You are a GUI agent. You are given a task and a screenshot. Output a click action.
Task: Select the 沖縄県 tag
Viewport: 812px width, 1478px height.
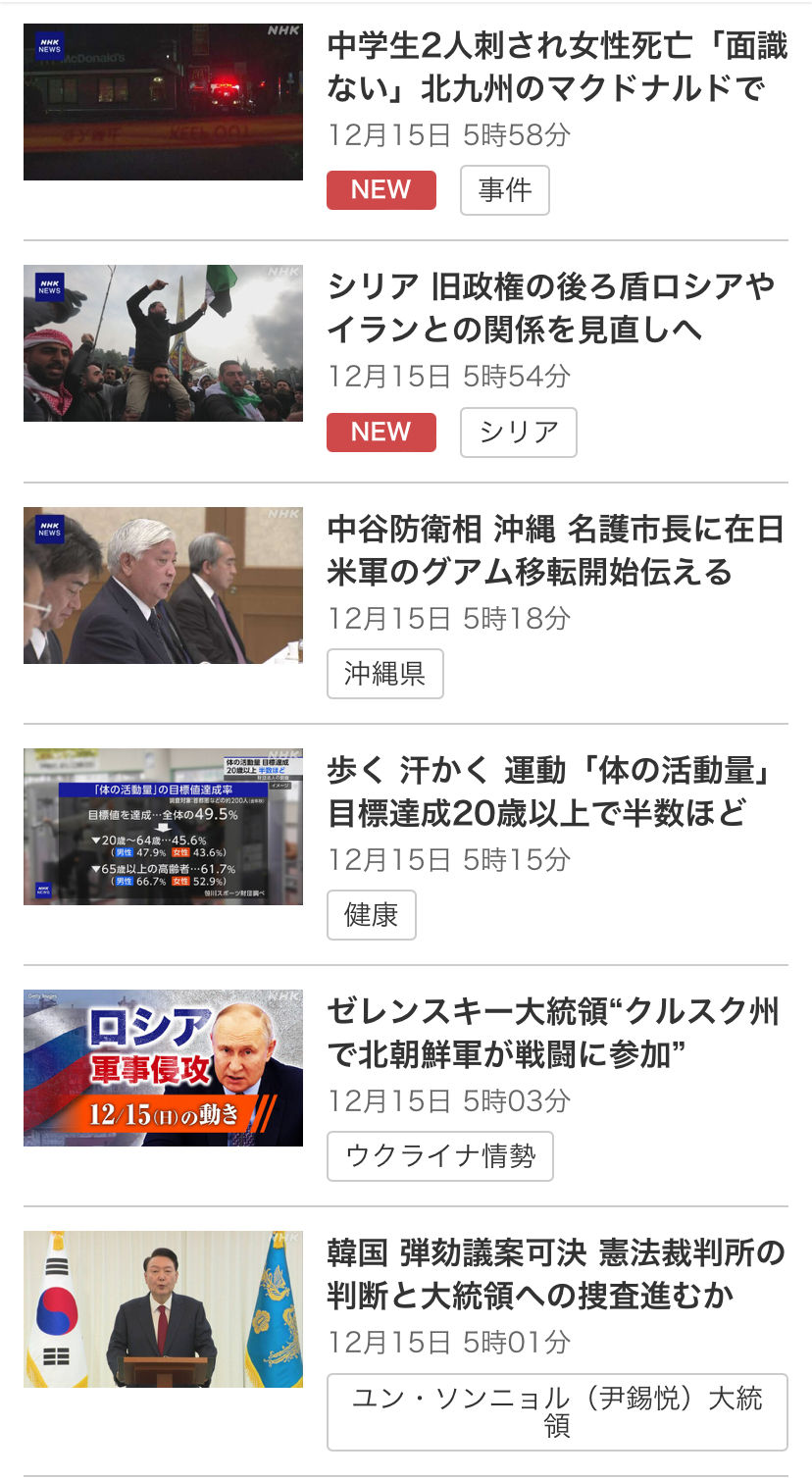click(384, 674)
